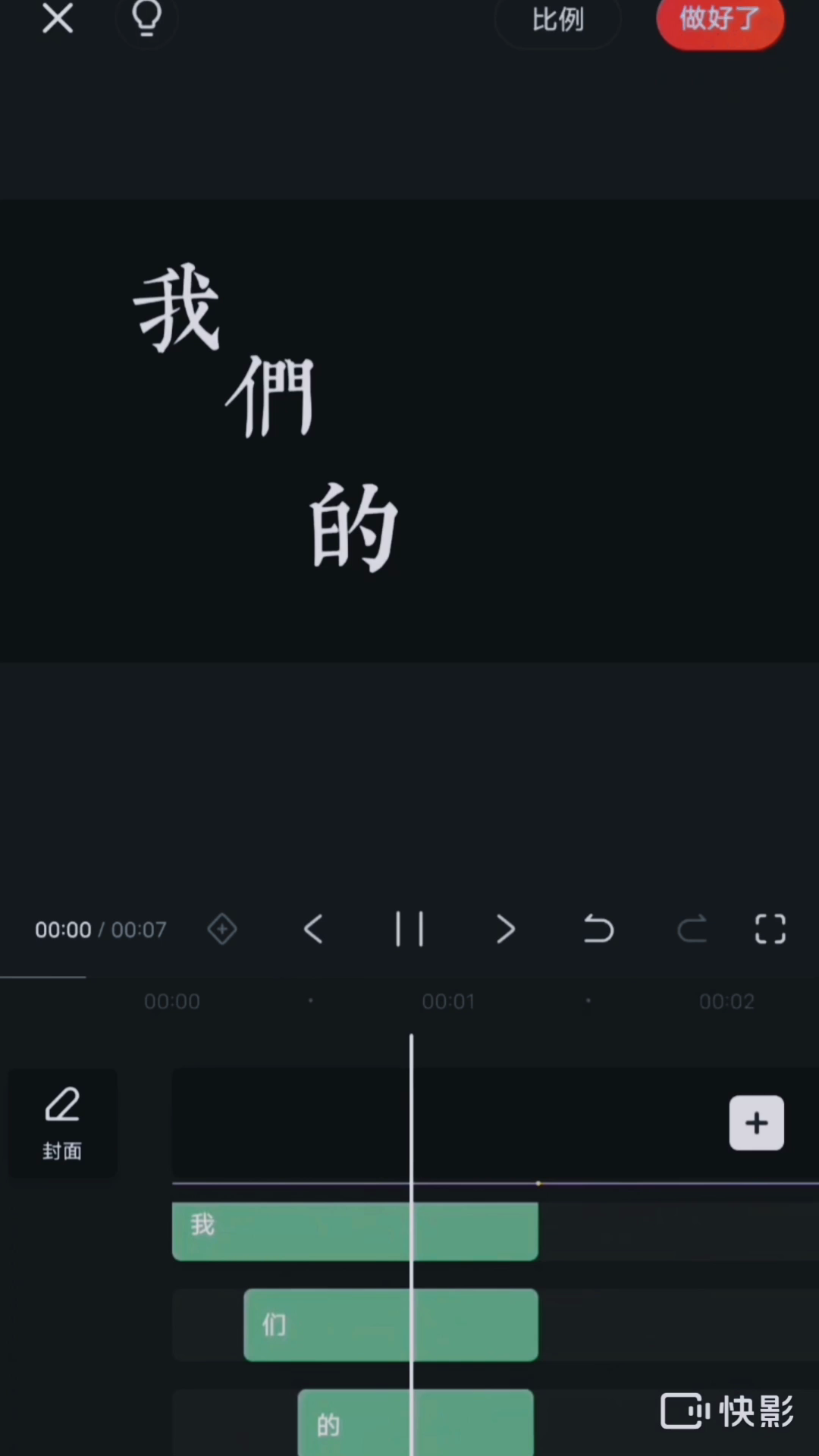Undo the last edit

click(598, 929)
